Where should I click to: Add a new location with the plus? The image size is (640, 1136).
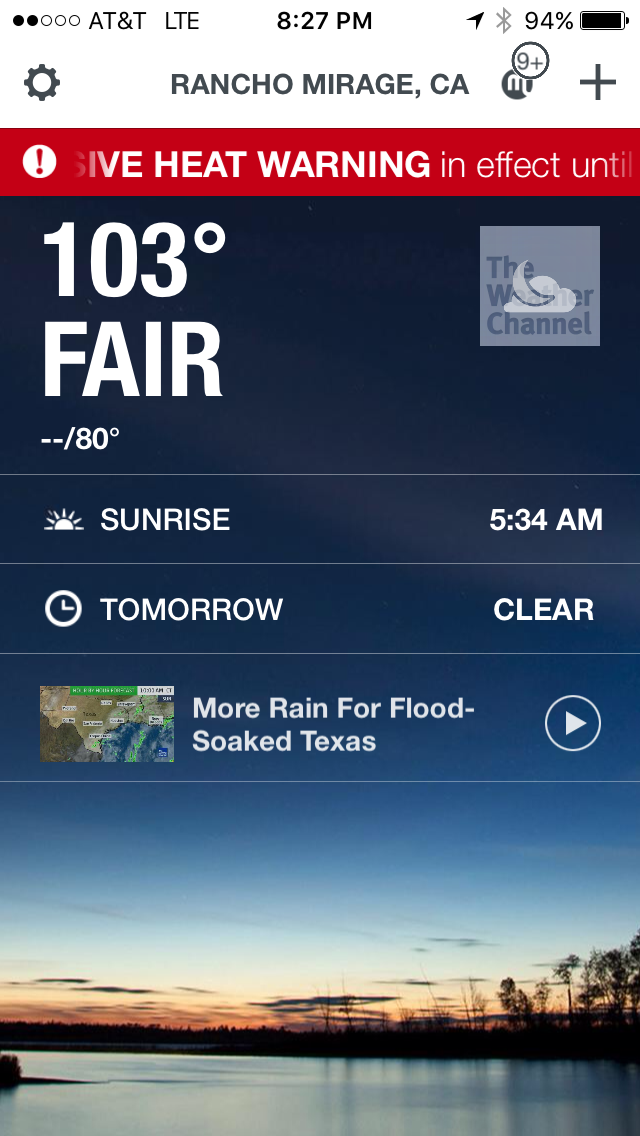(x=598, y=83)
